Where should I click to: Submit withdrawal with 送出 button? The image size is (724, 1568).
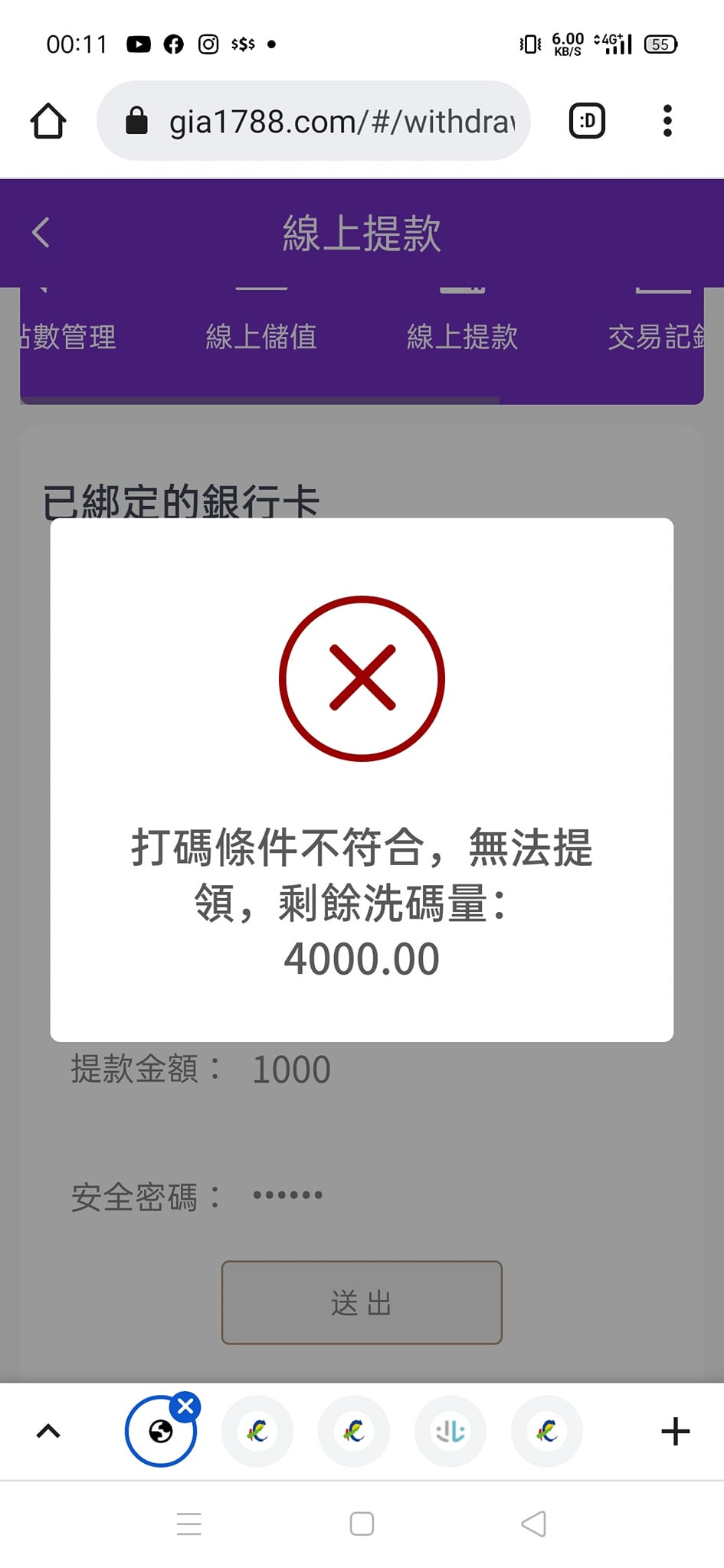click(x=362, y=1302)
